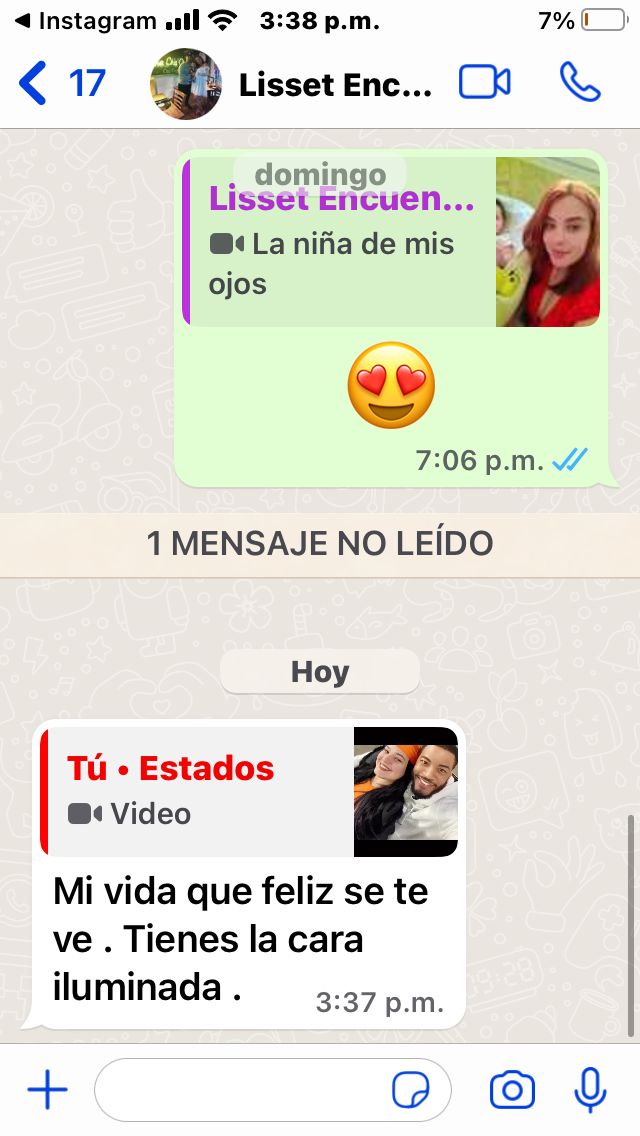The width and height of the screenshot is (640, 1136).
Task: Focus the message text field
Action: pyautogui.click(x=240, y=1090)
